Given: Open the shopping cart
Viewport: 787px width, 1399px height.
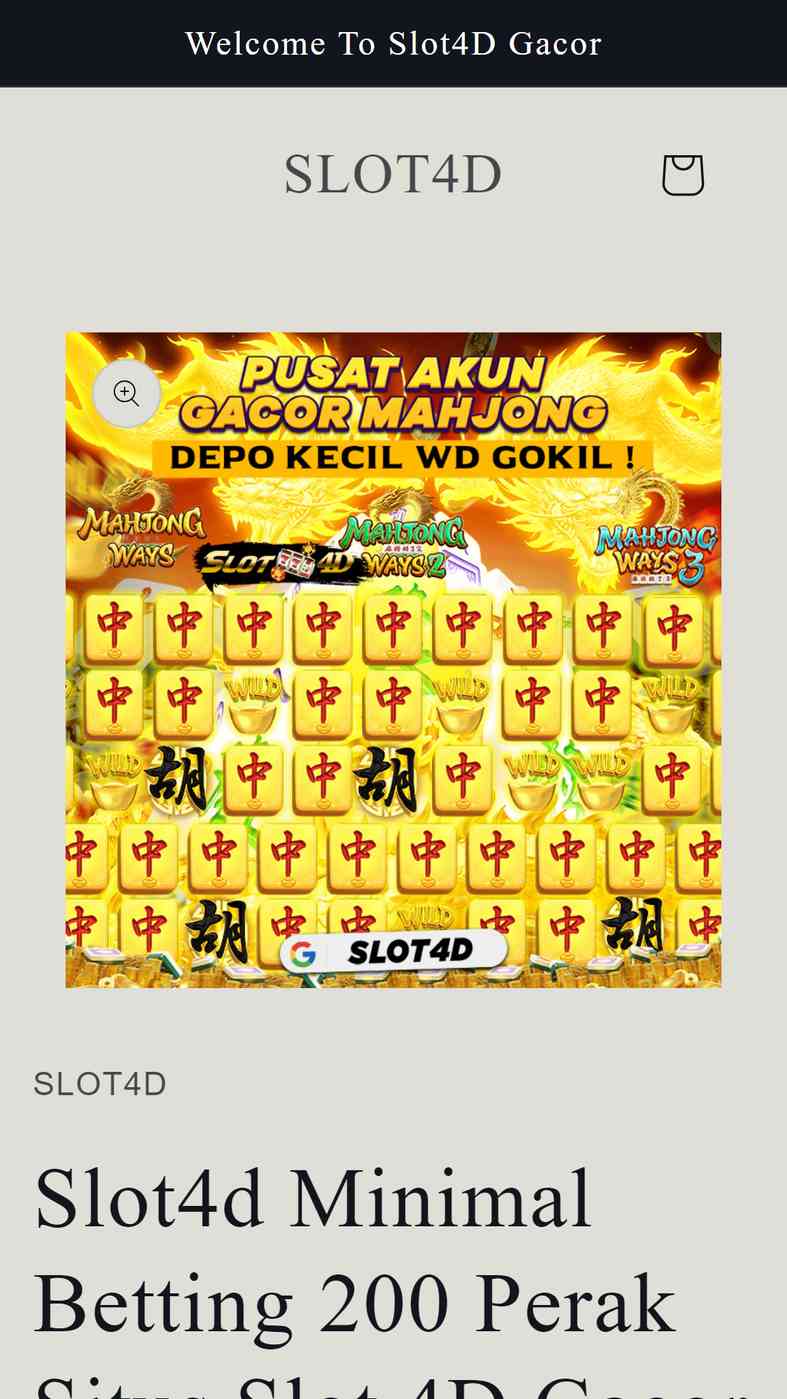Looking at the screenshot, I should (683, 175).
